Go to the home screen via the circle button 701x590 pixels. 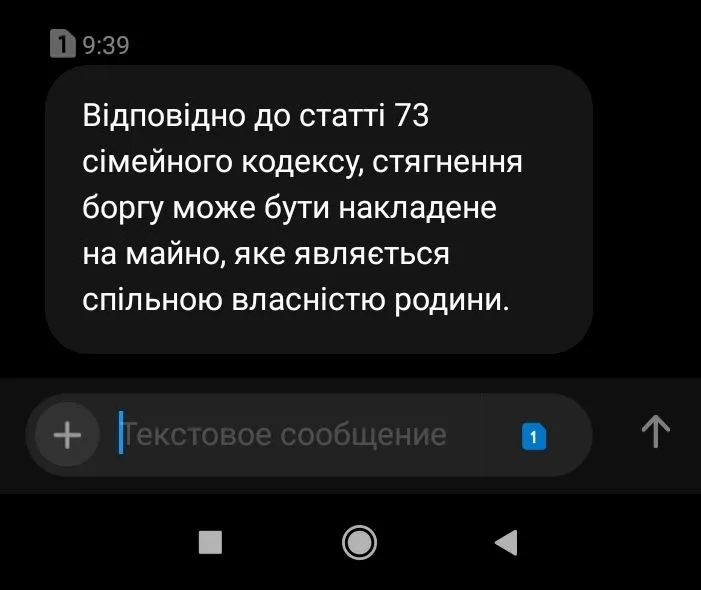(x=359, y=542)
